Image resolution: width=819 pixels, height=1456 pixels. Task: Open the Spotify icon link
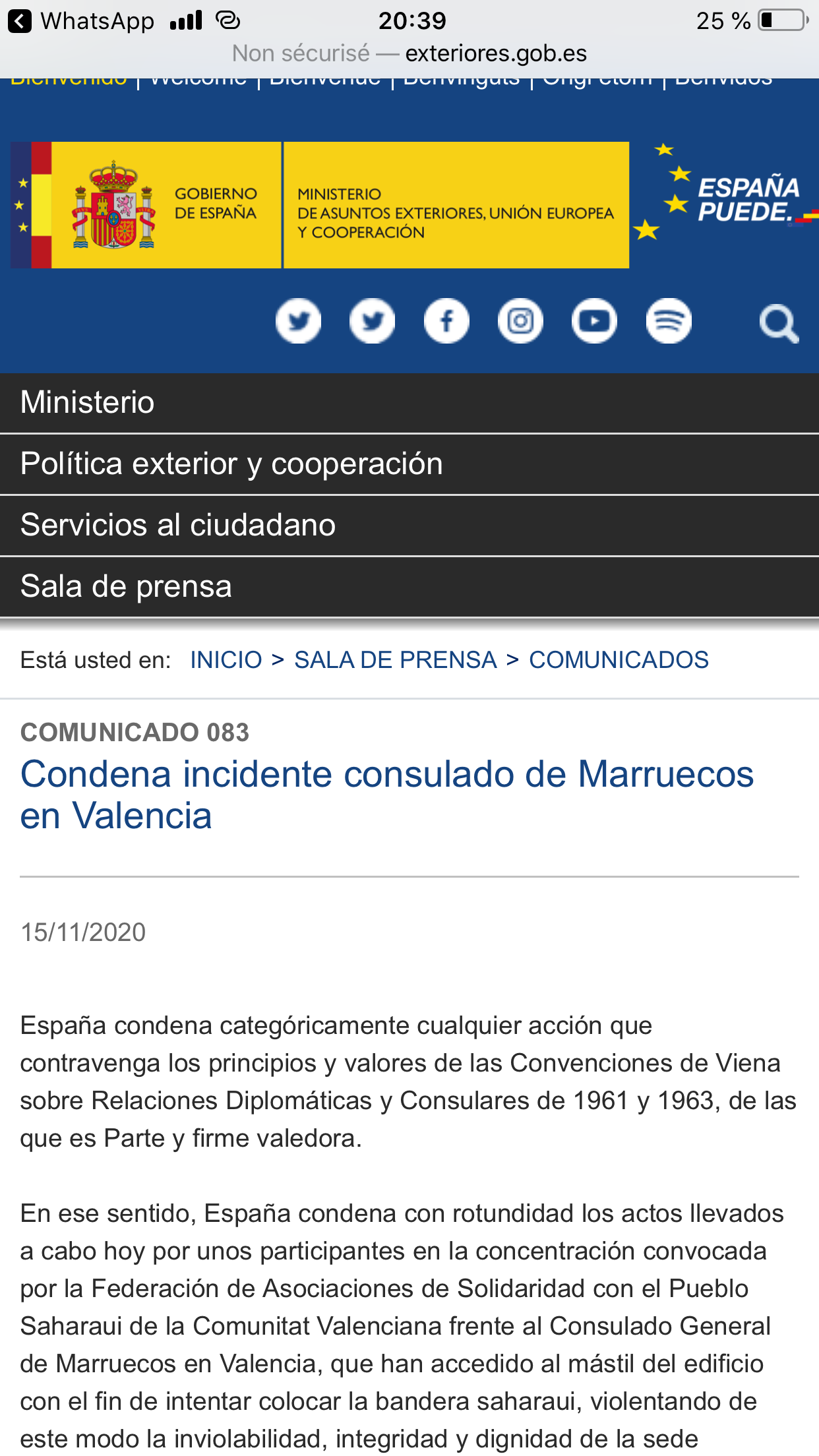[x=669, y=321]
